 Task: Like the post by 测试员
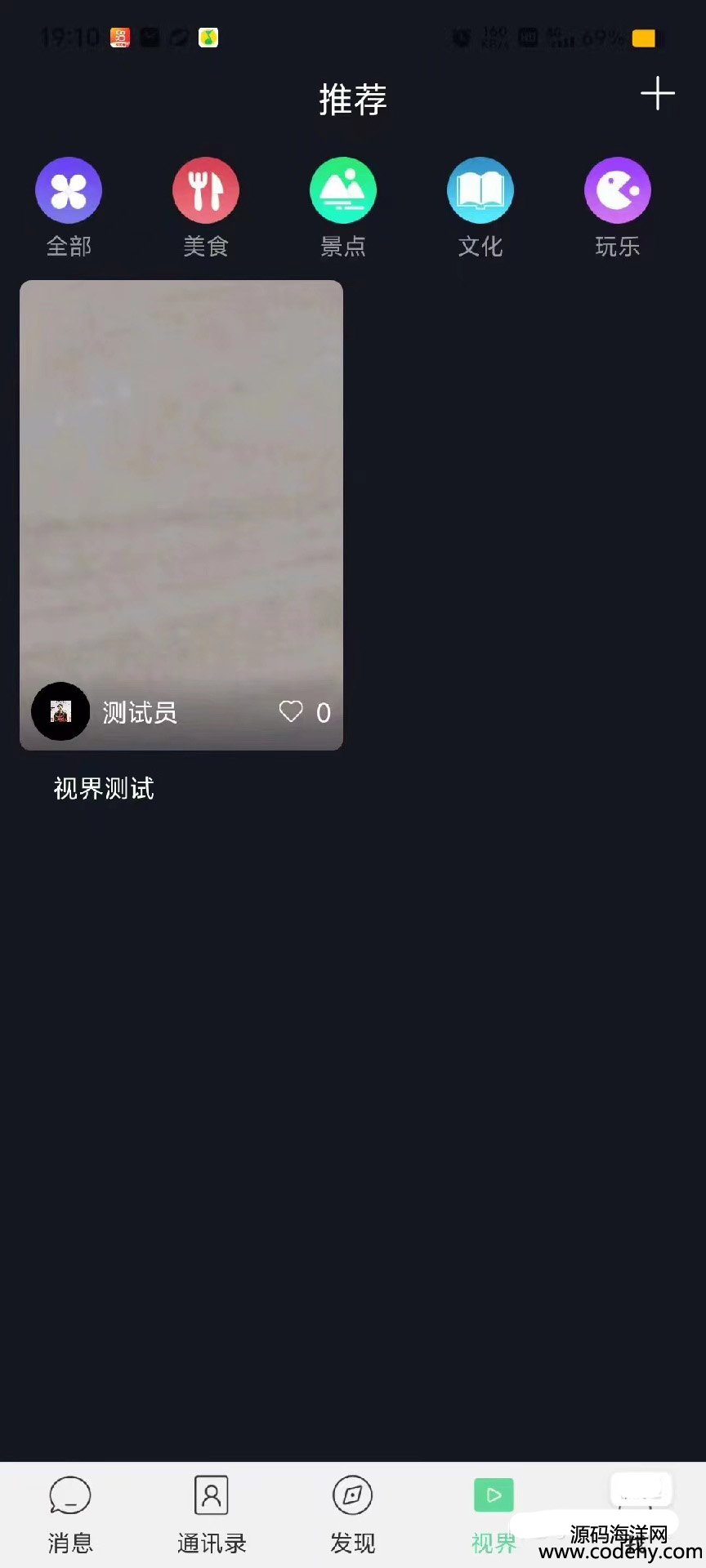[x=291, y=712]
